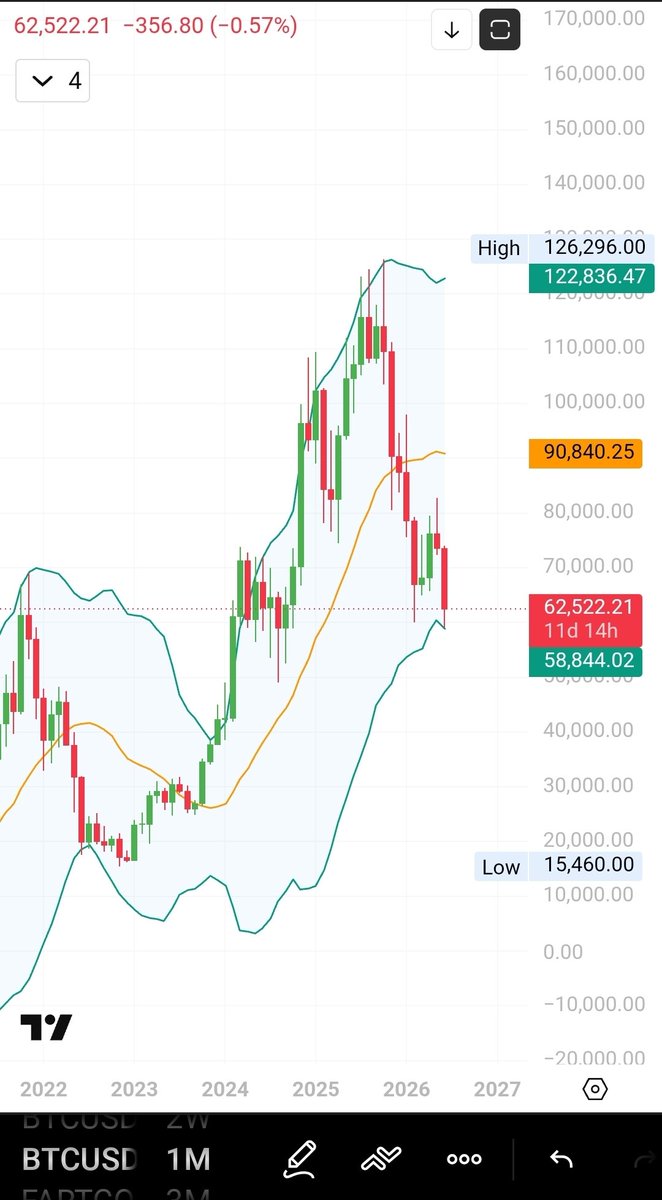The height and width of the screenshot is (1200, 662).
Task: Open chart settings hexagon icon
Action: point(594,1089)
